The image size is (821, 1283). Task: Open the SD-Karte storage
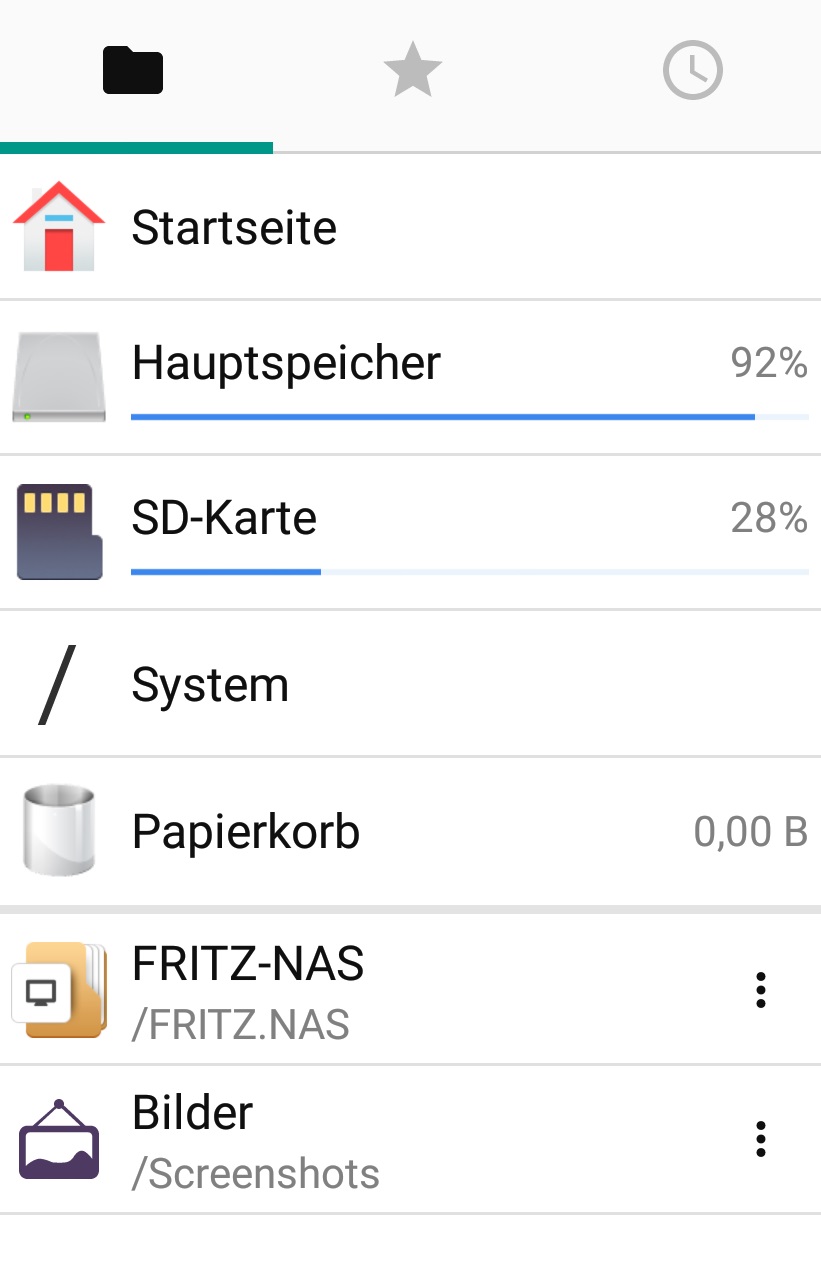[x=410, y=533]
